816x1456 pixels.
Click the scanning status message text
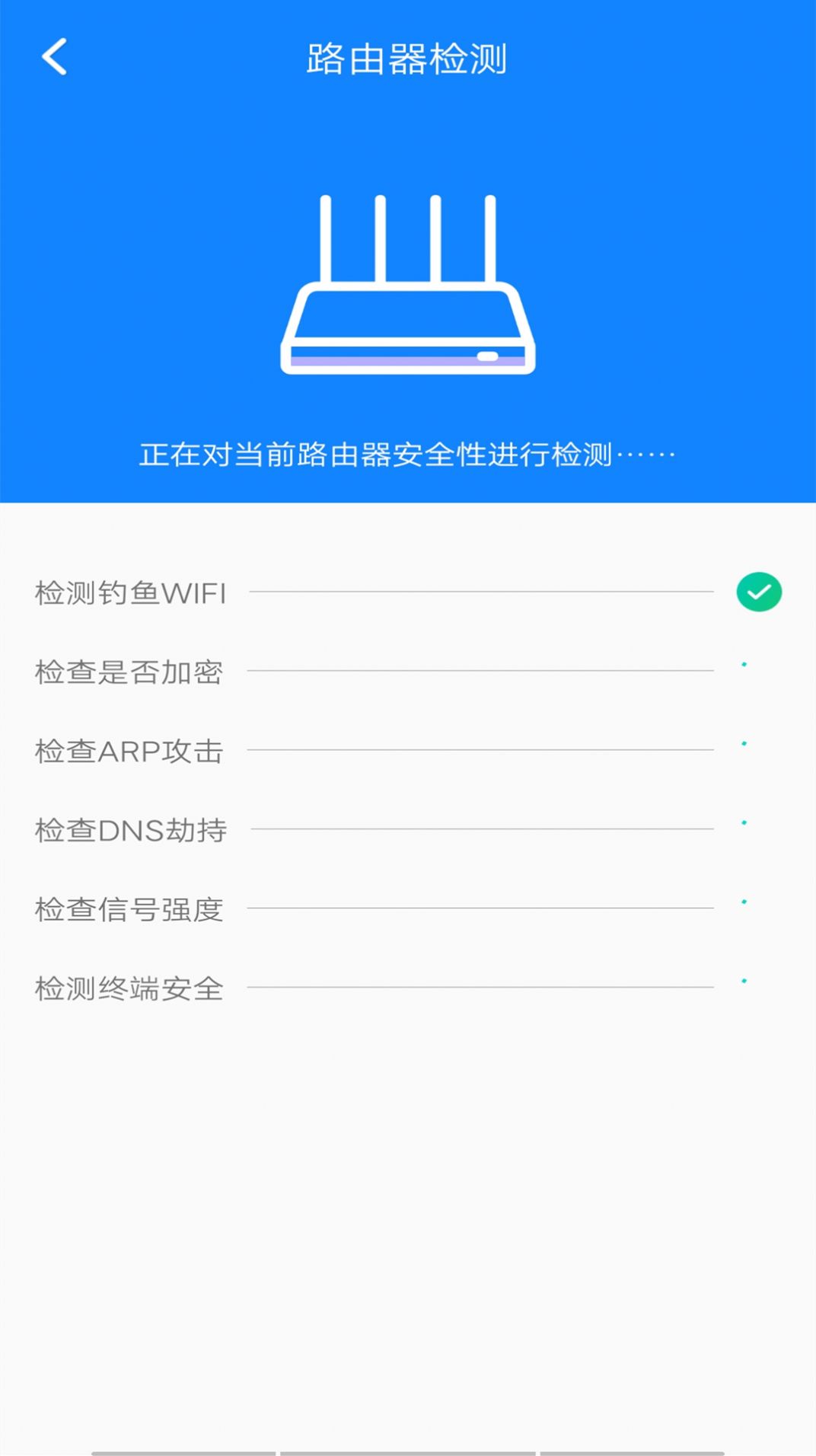[x=408, y=453]
